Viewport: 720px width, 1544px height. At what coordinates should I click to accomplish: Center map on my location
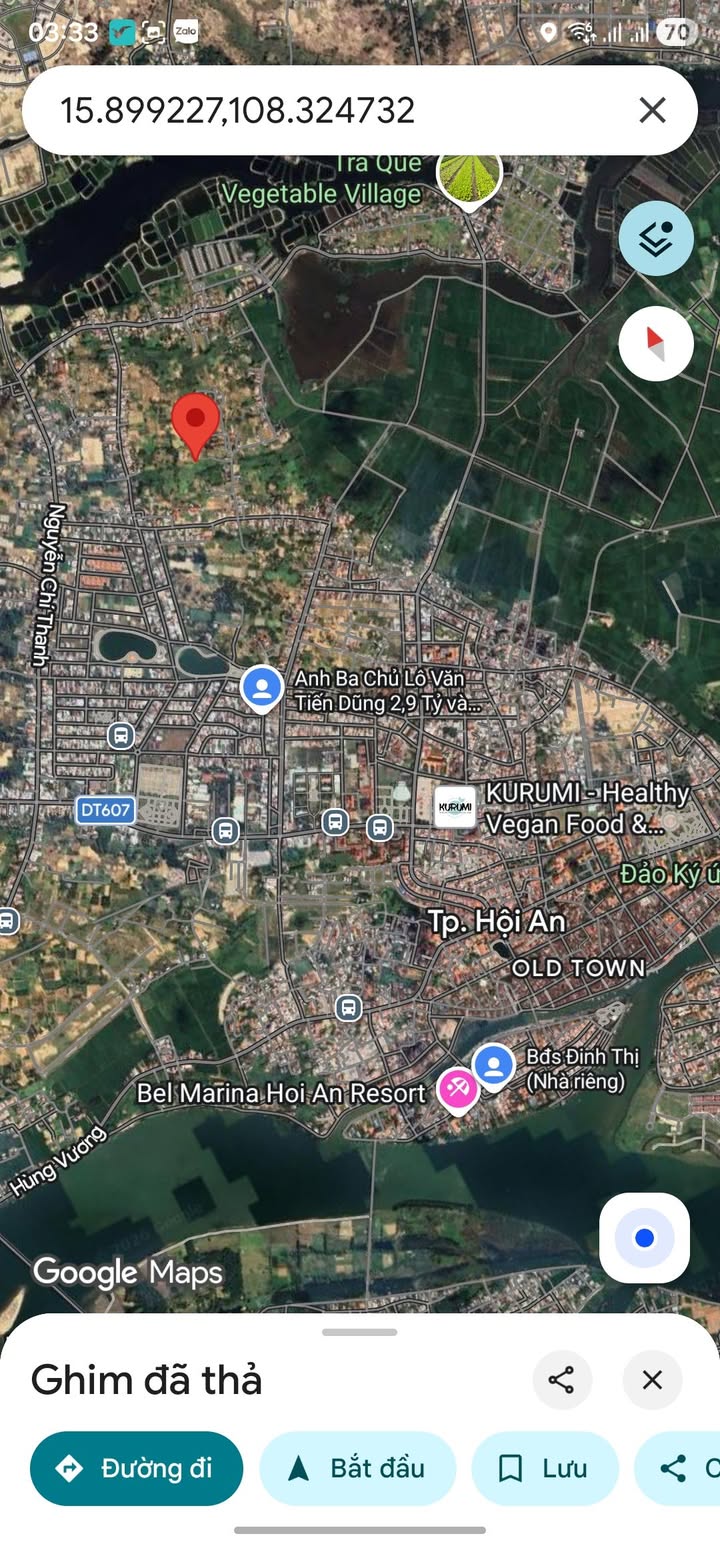644,1238
